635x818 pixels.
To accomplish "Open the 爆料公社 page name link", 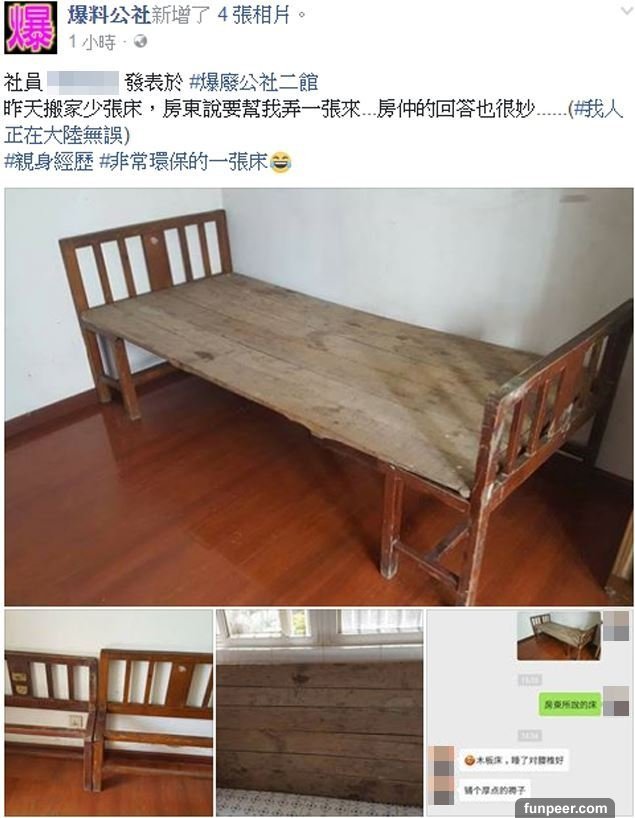I will (108, 14).
